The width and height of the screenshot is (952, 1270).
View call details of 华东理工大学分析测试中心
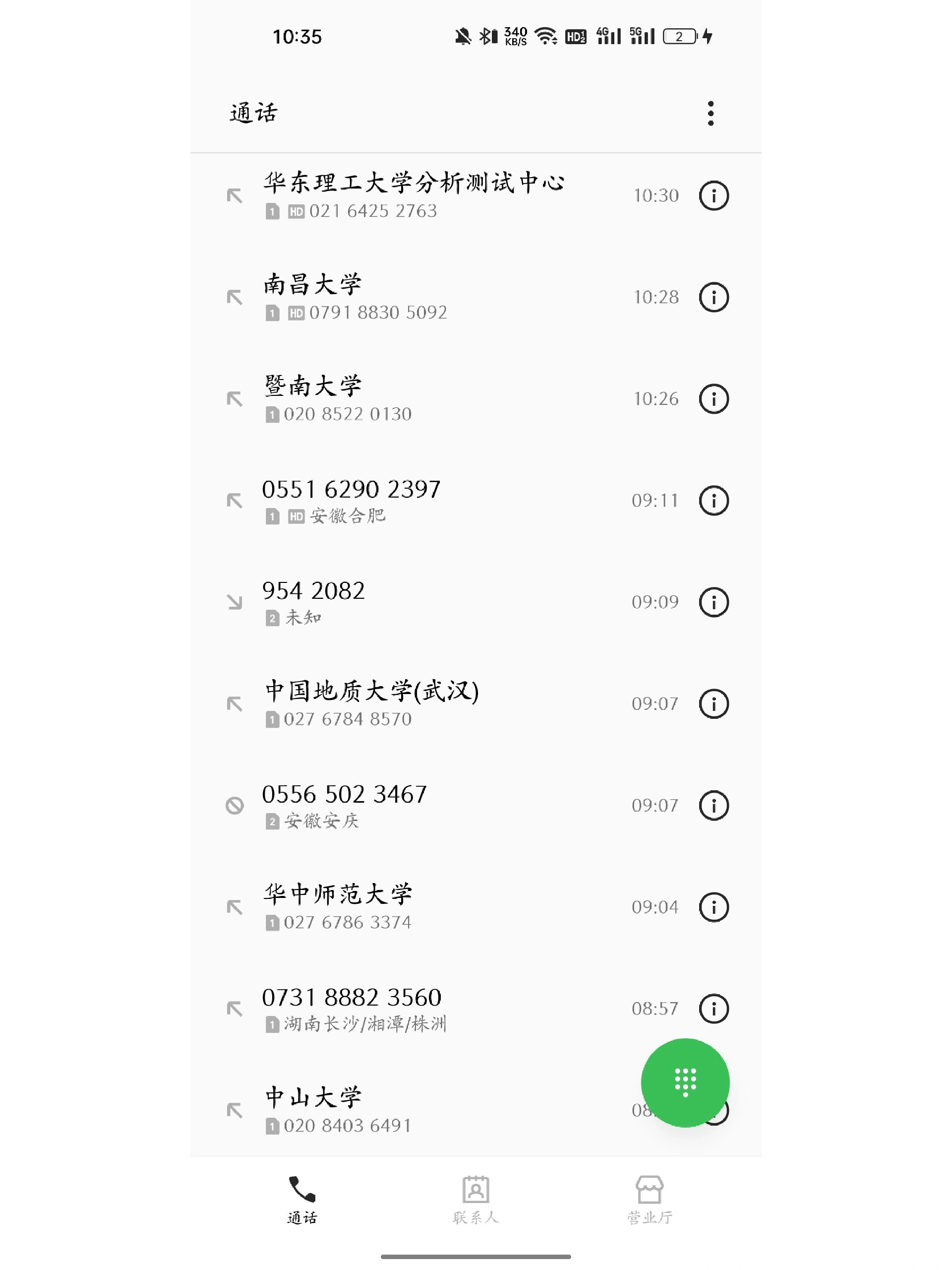pyautogui.click(x=714, y=195)
